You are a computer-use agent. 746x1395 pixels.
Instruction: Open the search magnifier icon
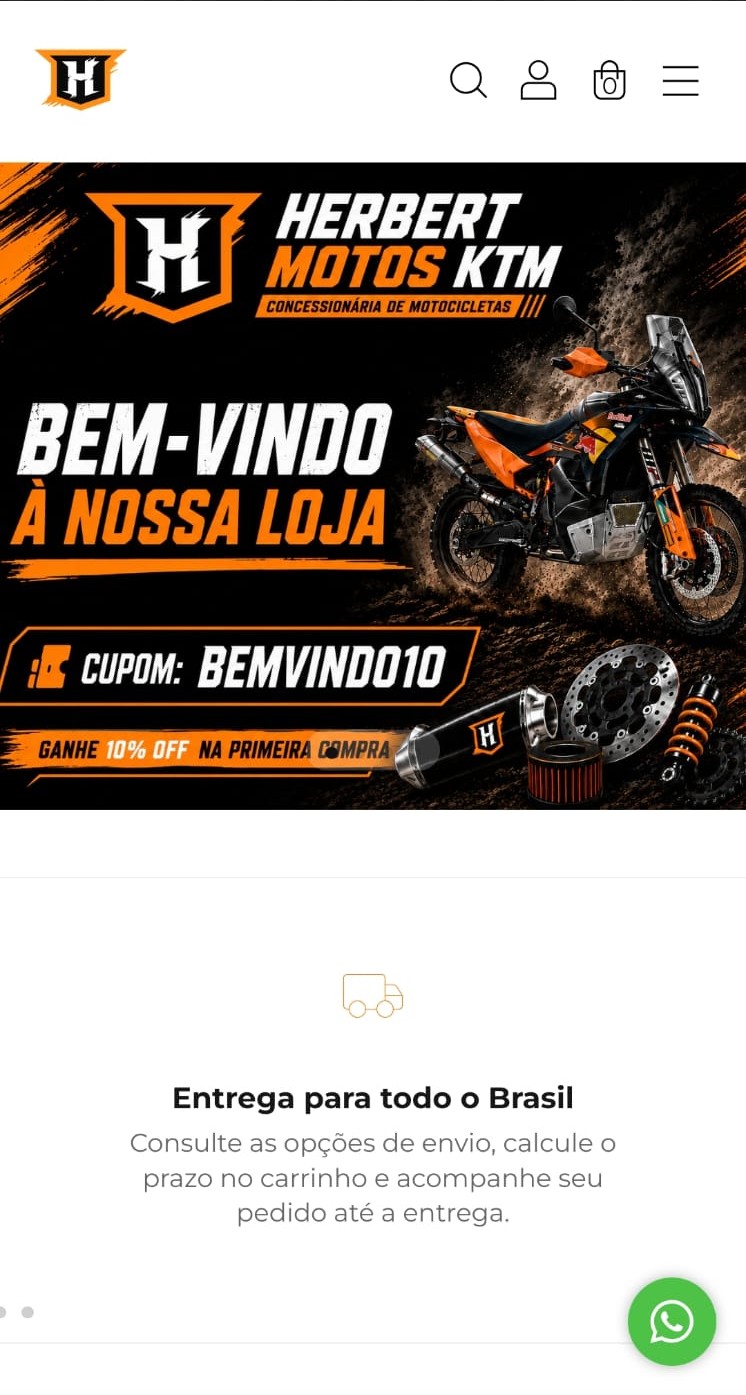pyautogui.click(x=468, y=80)
